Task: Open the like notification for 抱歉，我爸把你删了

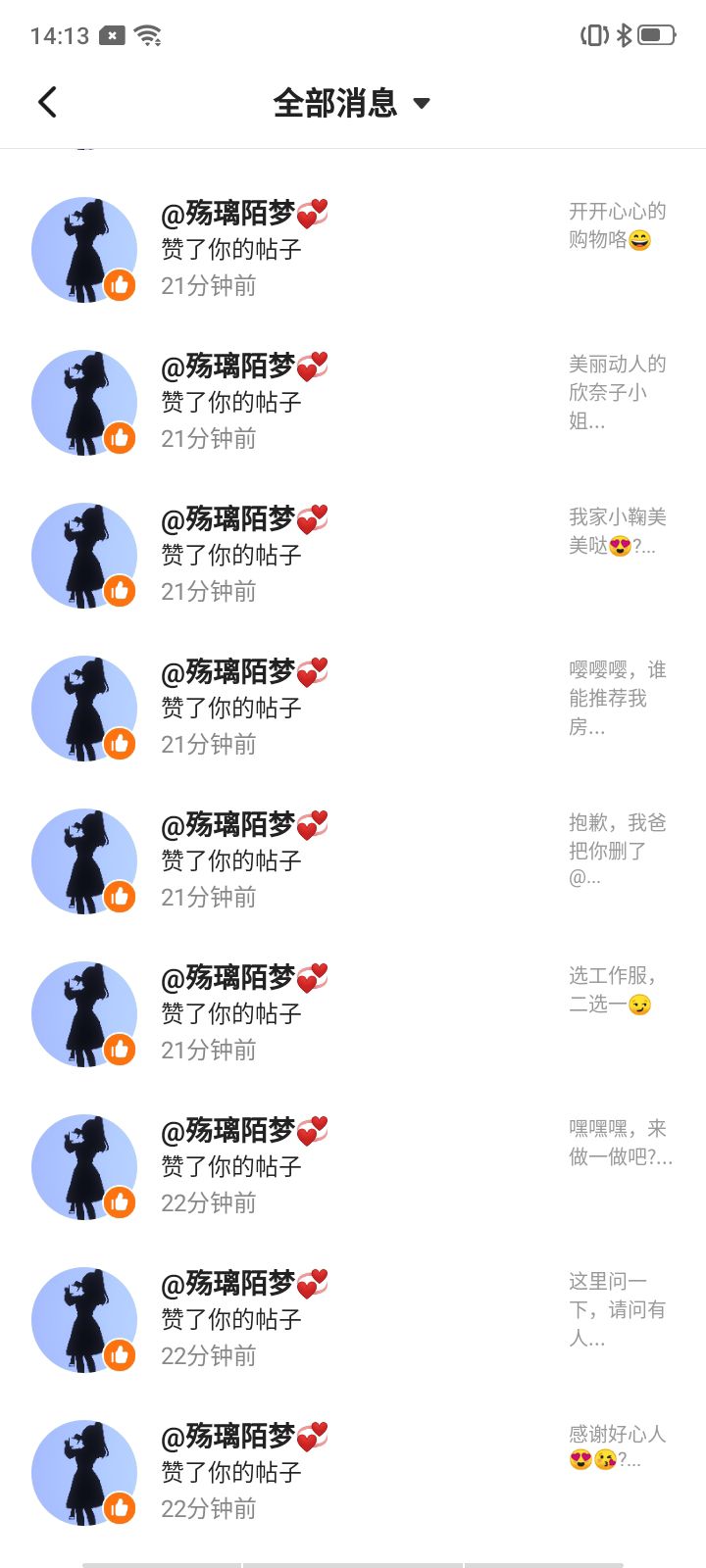Action: coord(353,860)
